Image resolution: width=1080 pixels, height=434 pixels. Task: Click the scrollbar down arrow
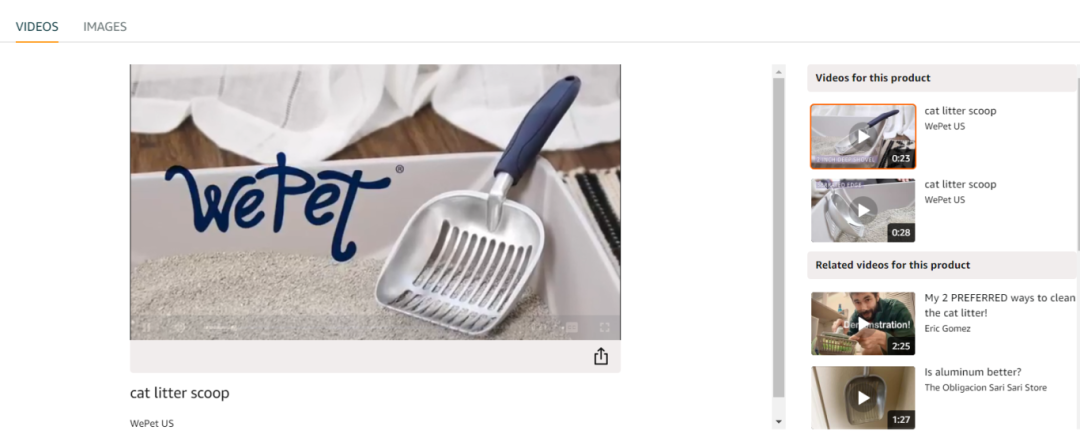(779, 422)
